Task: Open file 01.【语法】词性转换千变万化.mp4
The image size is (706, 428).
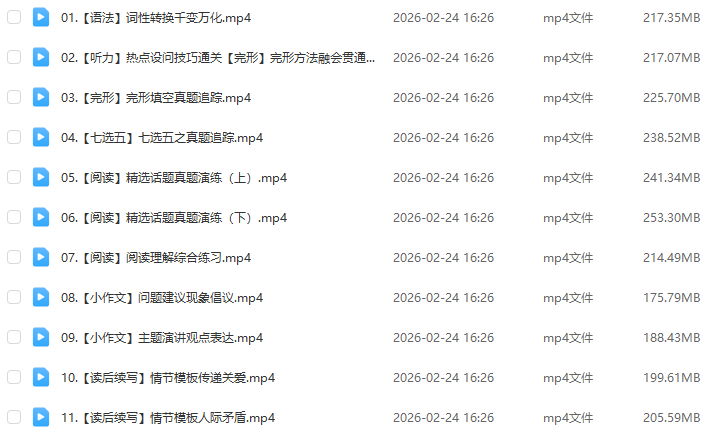Action: 155,18
